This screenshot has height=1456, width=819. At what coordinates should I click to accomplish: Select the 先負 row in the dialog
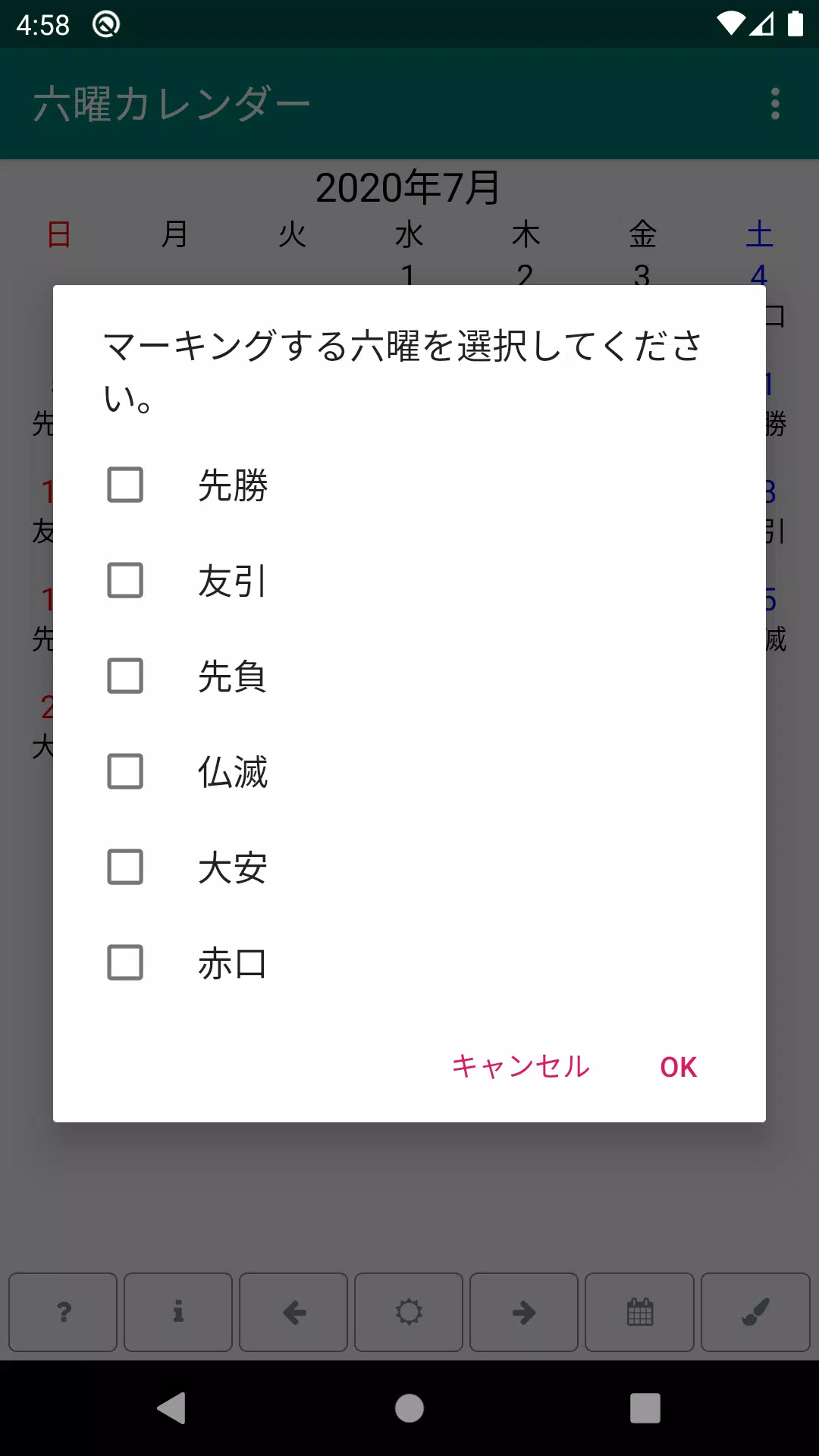[x=125, y=677]
